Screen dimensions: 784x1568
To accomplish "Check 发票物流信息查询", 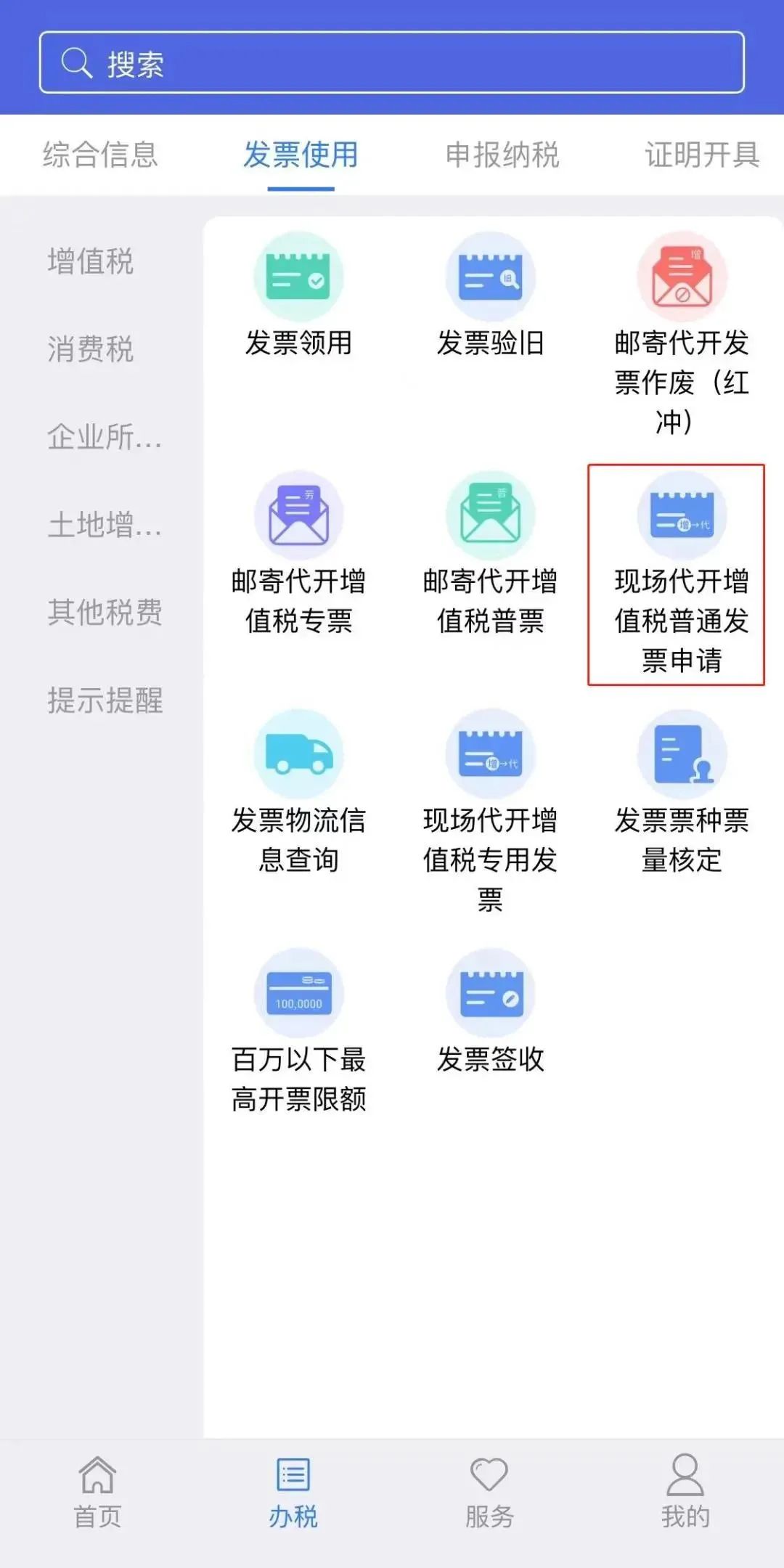I will 298,793.
